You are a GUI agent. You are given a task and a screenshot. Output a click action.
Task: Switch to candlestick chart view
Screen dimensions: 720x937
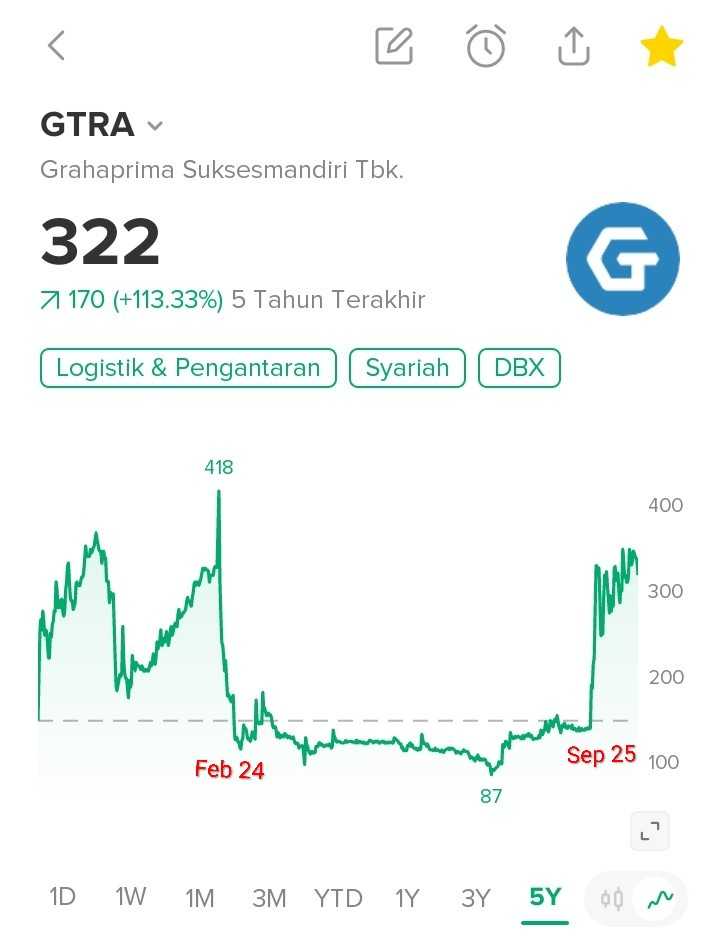[612, 899]
